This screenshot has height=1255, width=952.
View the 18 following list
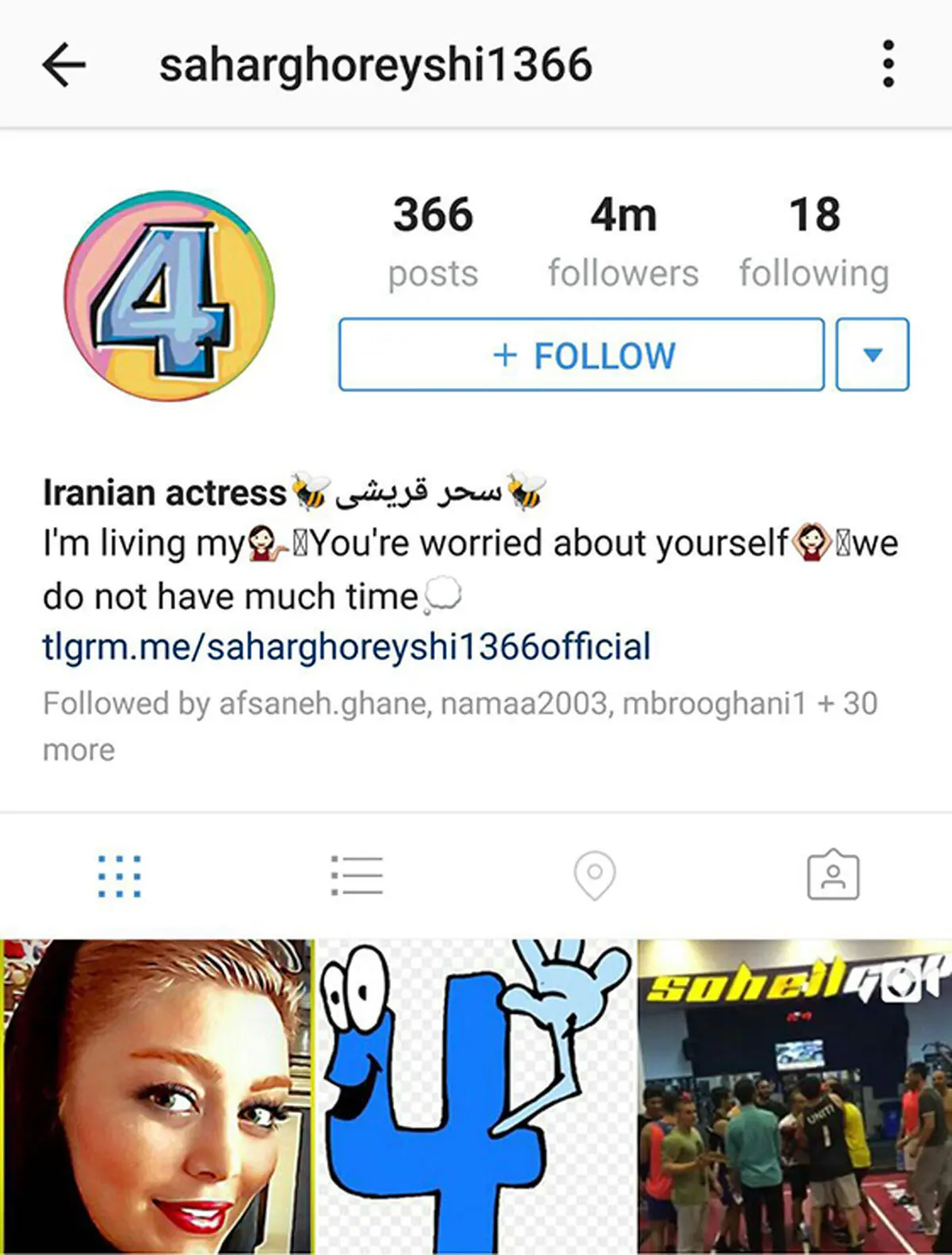[814, 242]
